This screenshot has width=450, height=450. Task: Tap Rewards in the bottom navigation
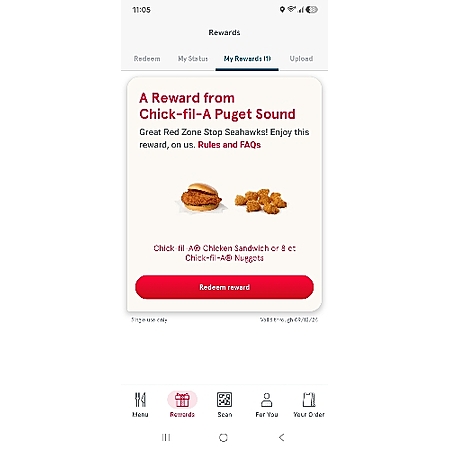[182, 405]
